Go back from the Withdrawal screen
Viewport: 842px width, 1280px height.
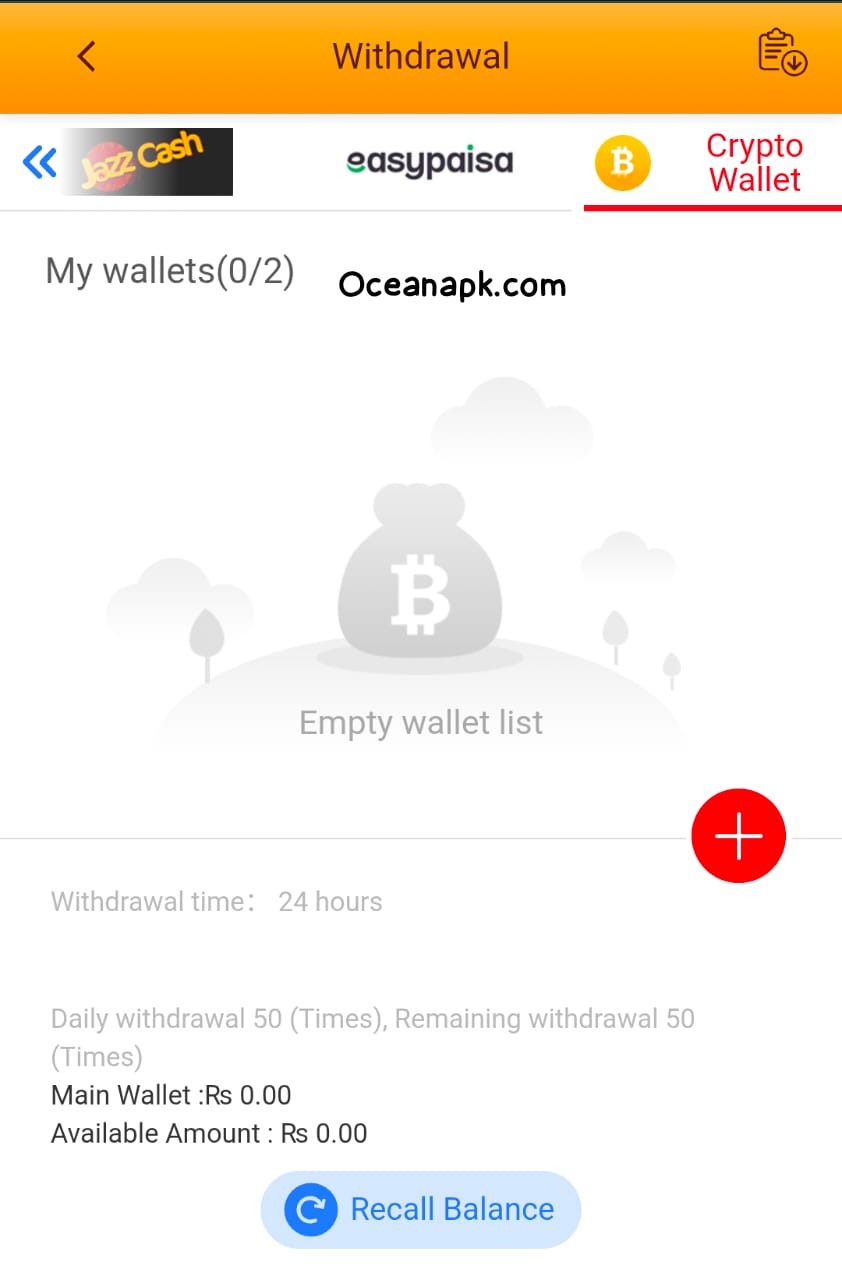[87, 56]
